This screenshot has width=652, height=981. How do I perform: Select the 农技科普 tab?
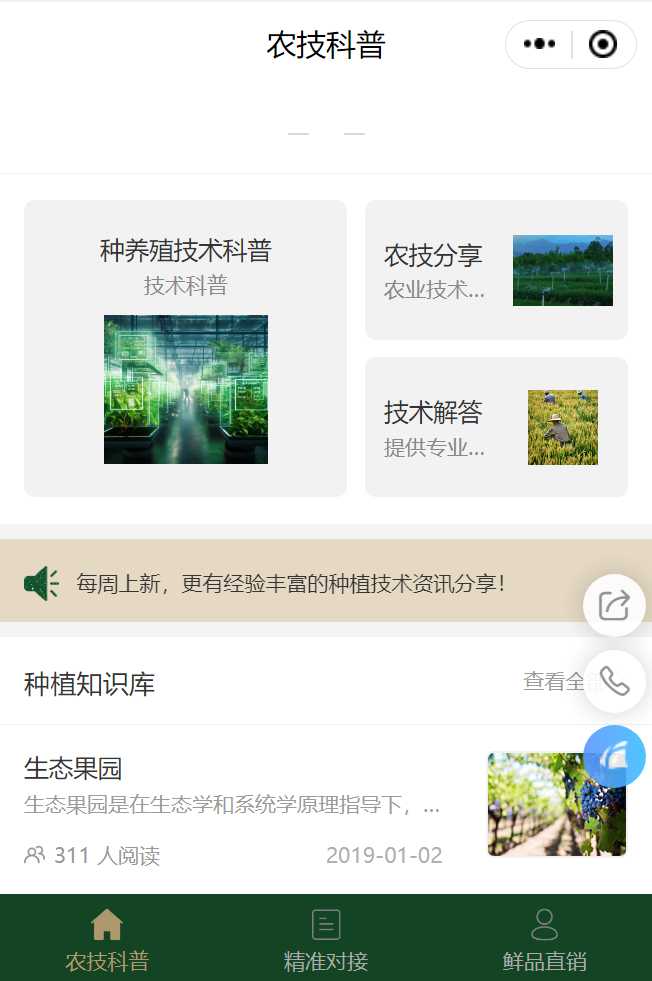click(x=107, y=940)
